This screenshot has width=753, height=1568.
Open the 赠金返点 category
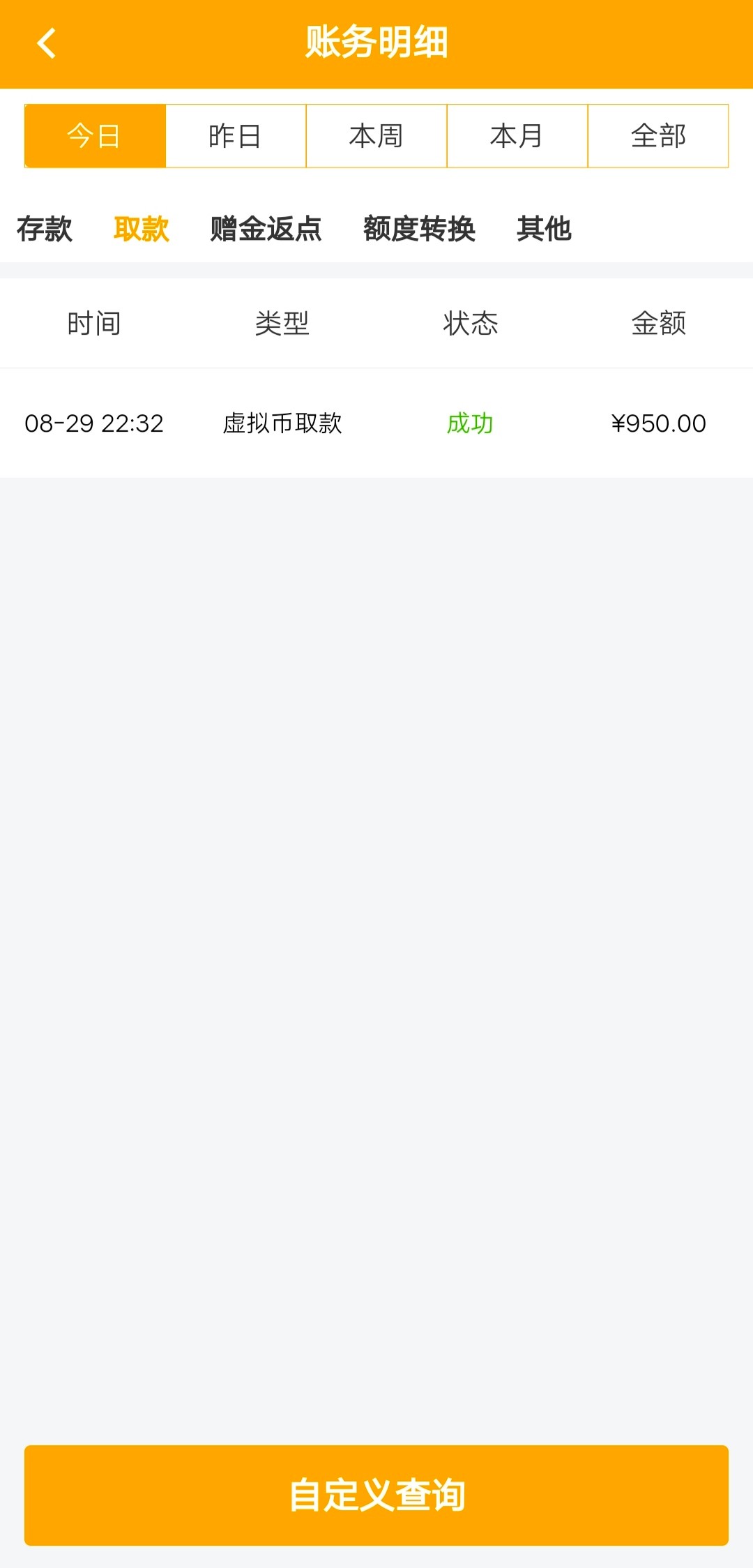pos(266,229)
